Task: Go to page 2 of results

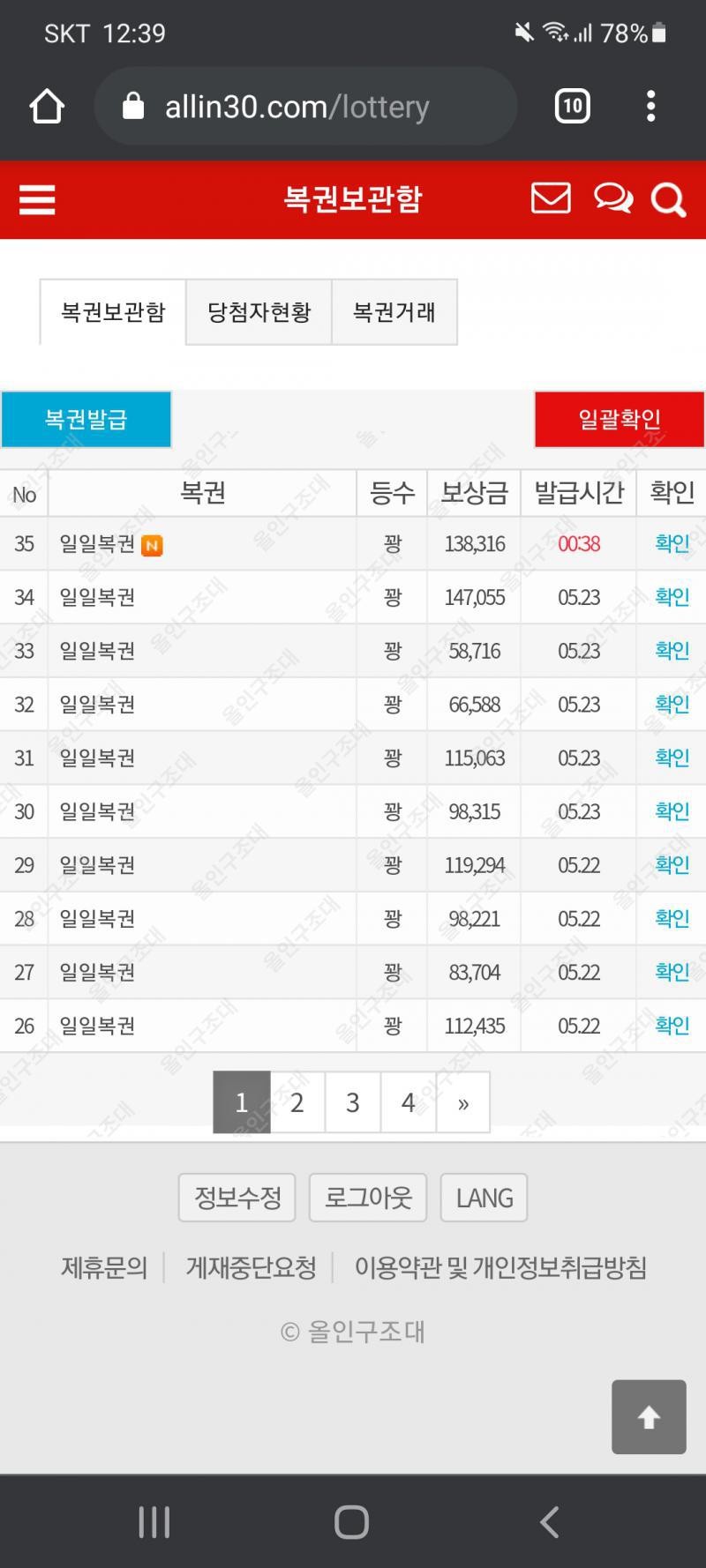Action: [297, 1102]
